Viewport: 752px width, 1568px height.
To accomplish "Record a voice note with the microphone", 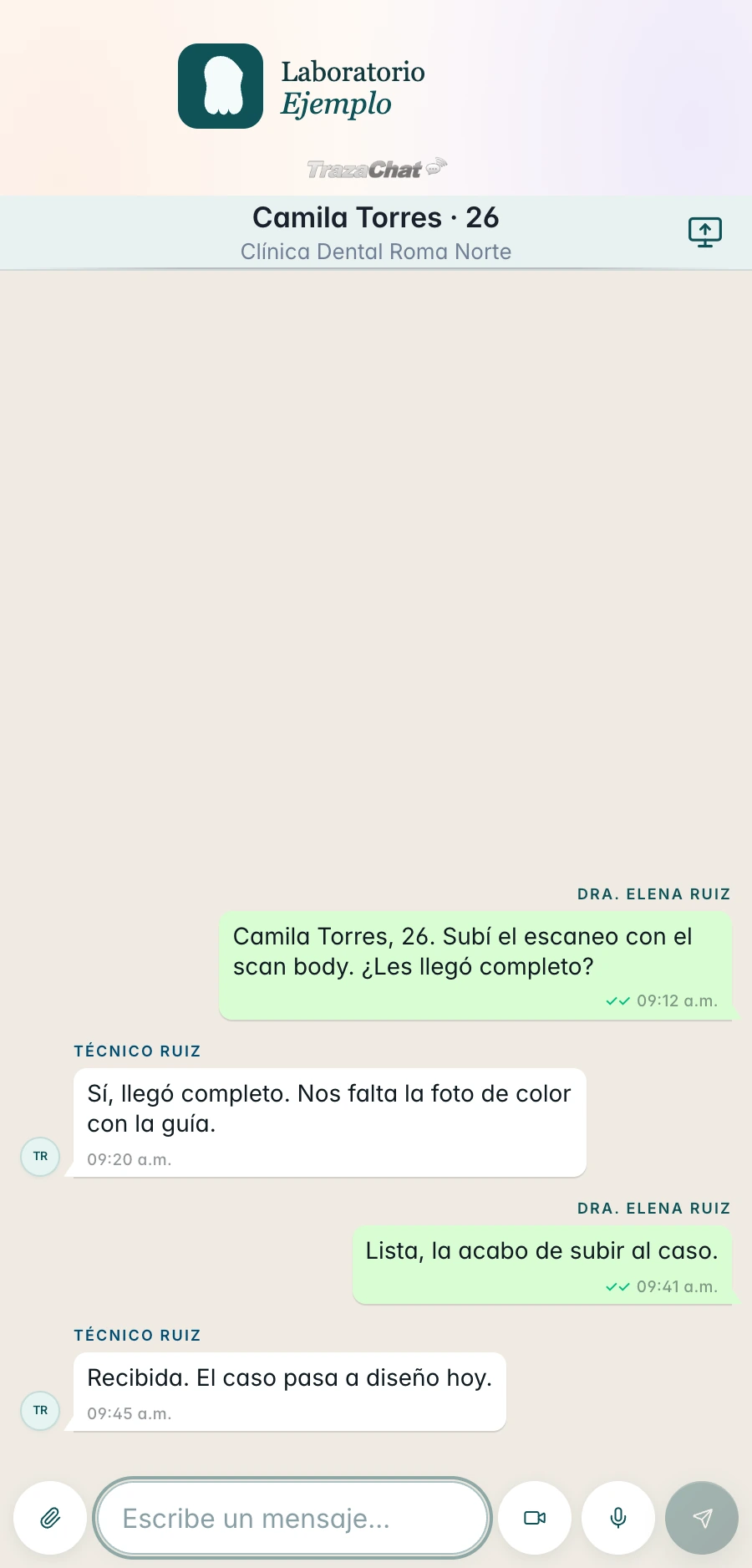I will [x=618, y=1518].
